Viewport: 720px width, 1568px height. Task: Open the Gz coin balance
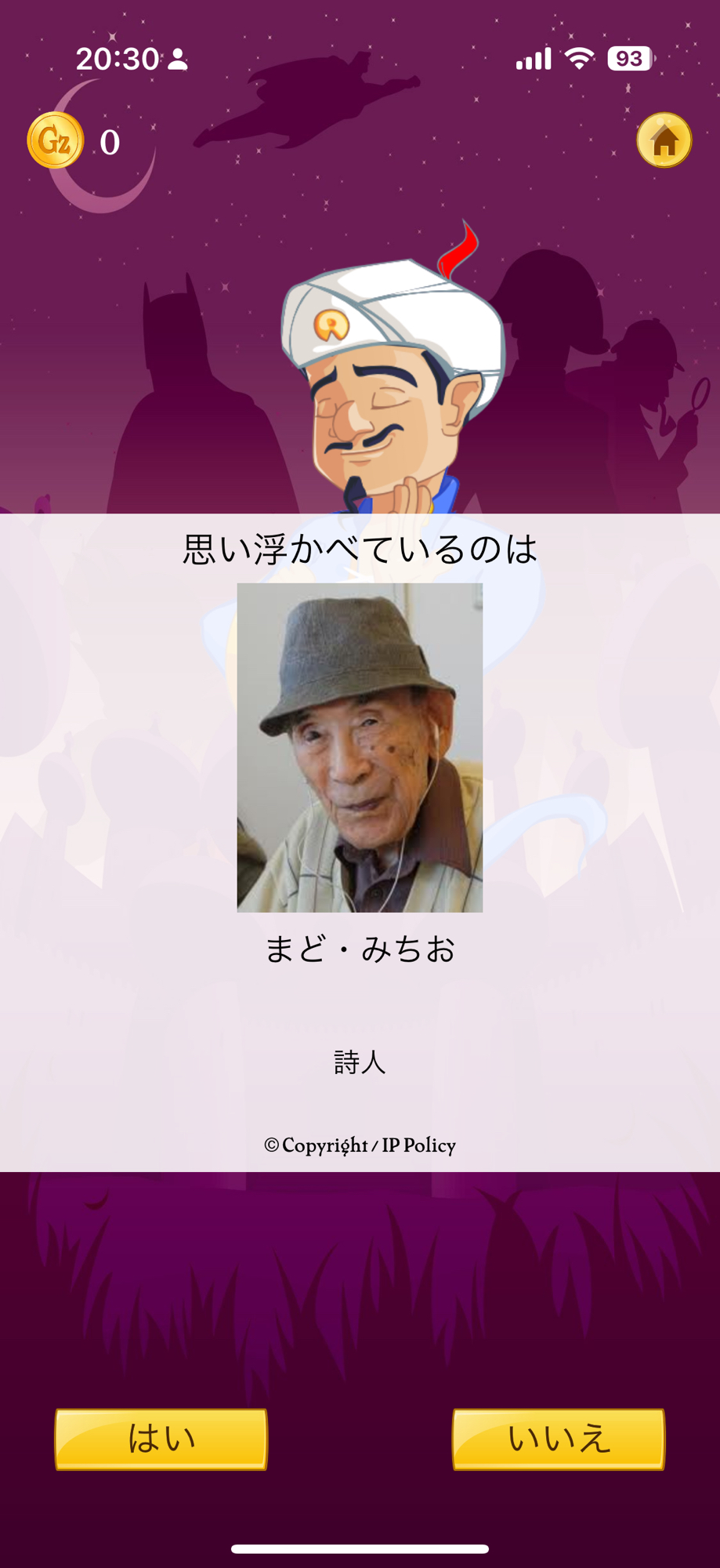tap(56, 141)
